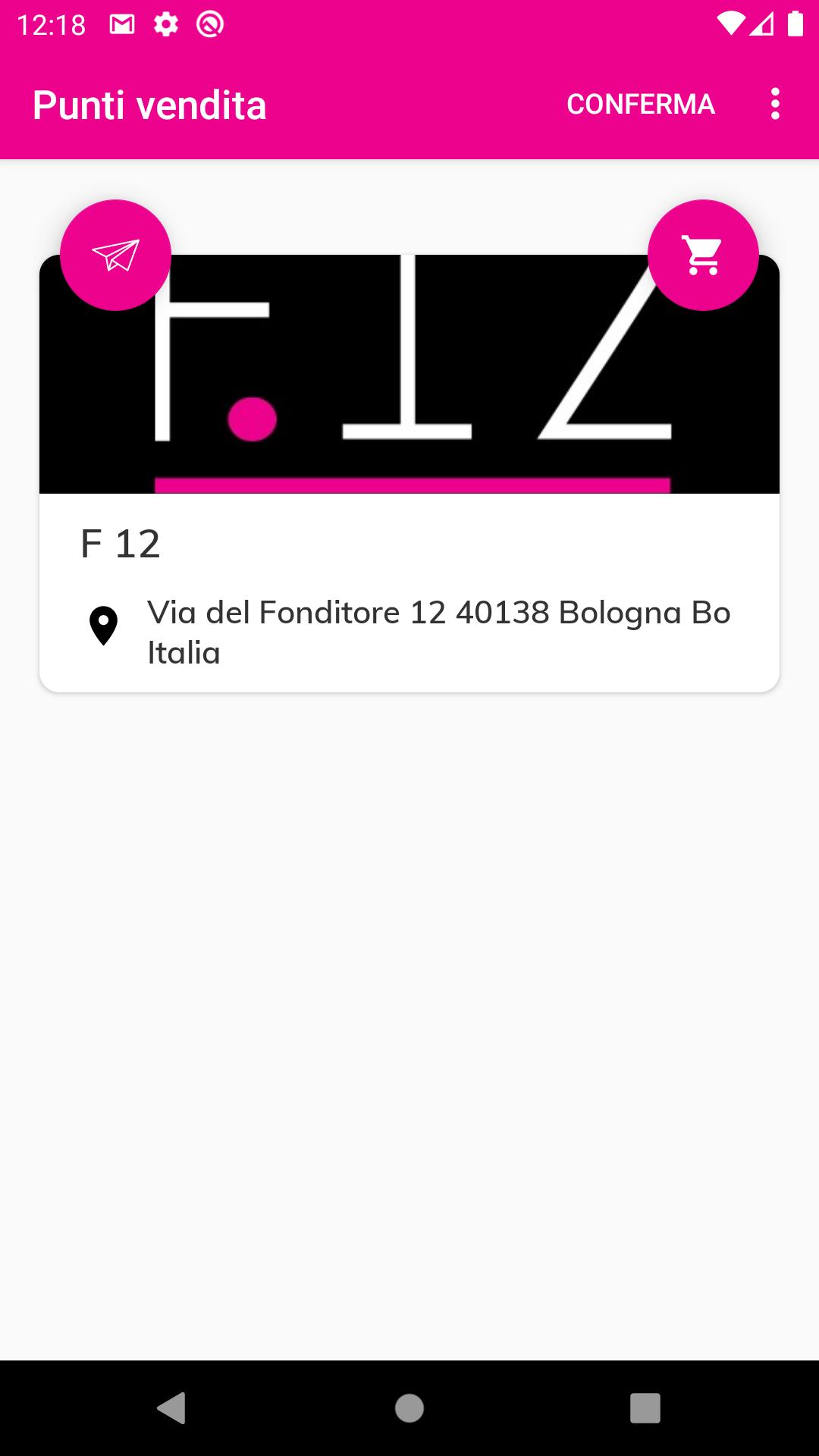Open the shopping cart button
Viewport: 819px width, 1456px height.
pyautogui.click(x=703, y=255)
